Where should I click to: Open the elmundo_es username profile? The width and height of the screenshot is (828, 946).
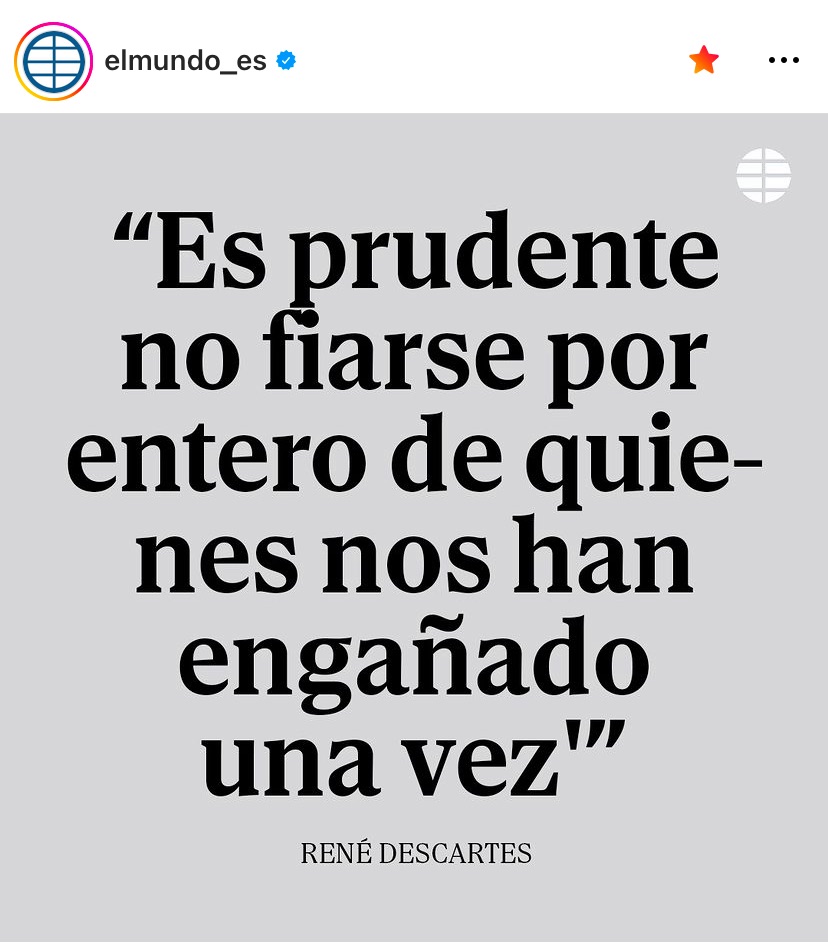tap(185, 61)
